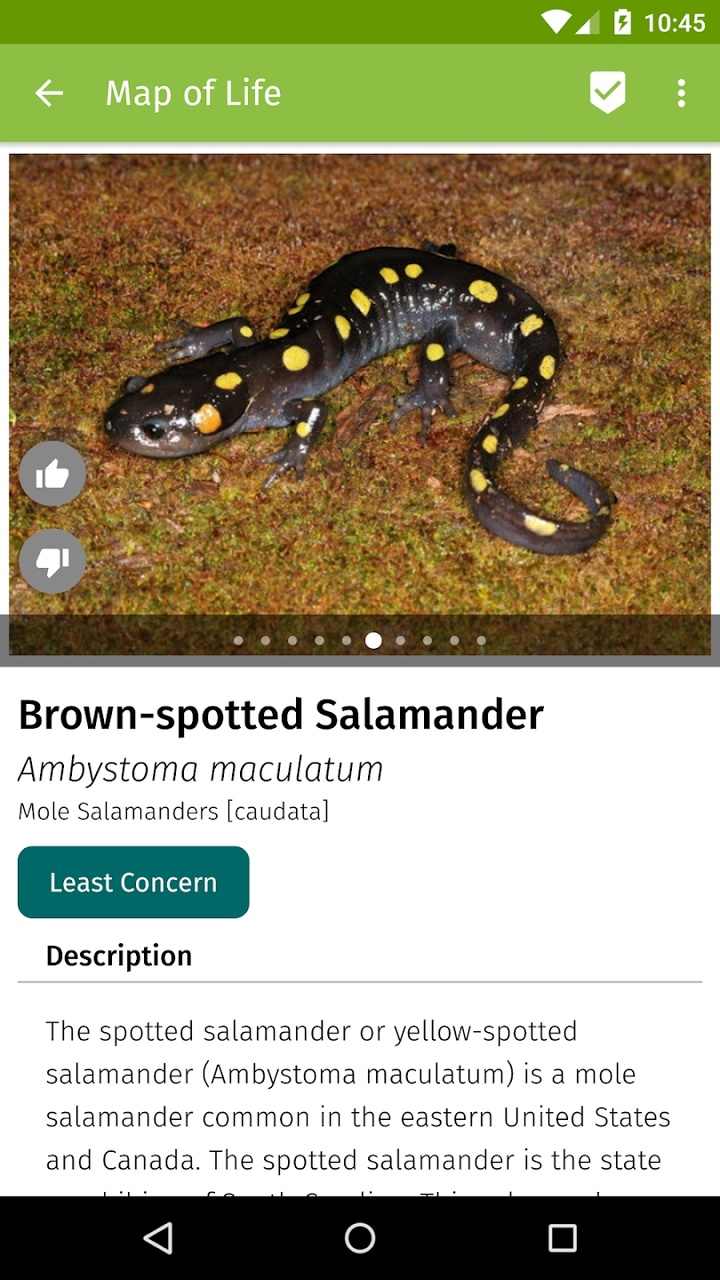
Task: Open the overflow menu
Action: (681, 93)
